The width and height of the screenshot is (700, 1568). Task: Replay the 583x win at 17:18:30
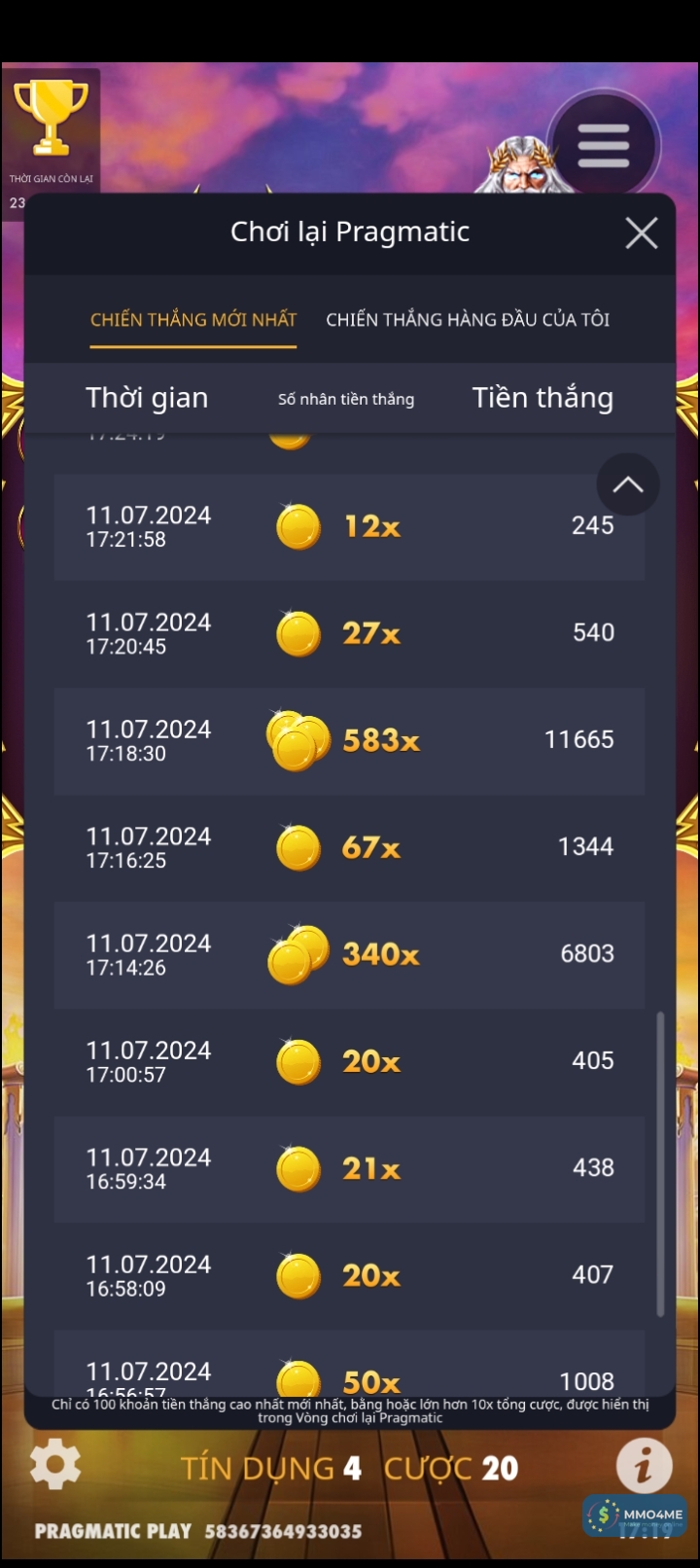[349, 741]
